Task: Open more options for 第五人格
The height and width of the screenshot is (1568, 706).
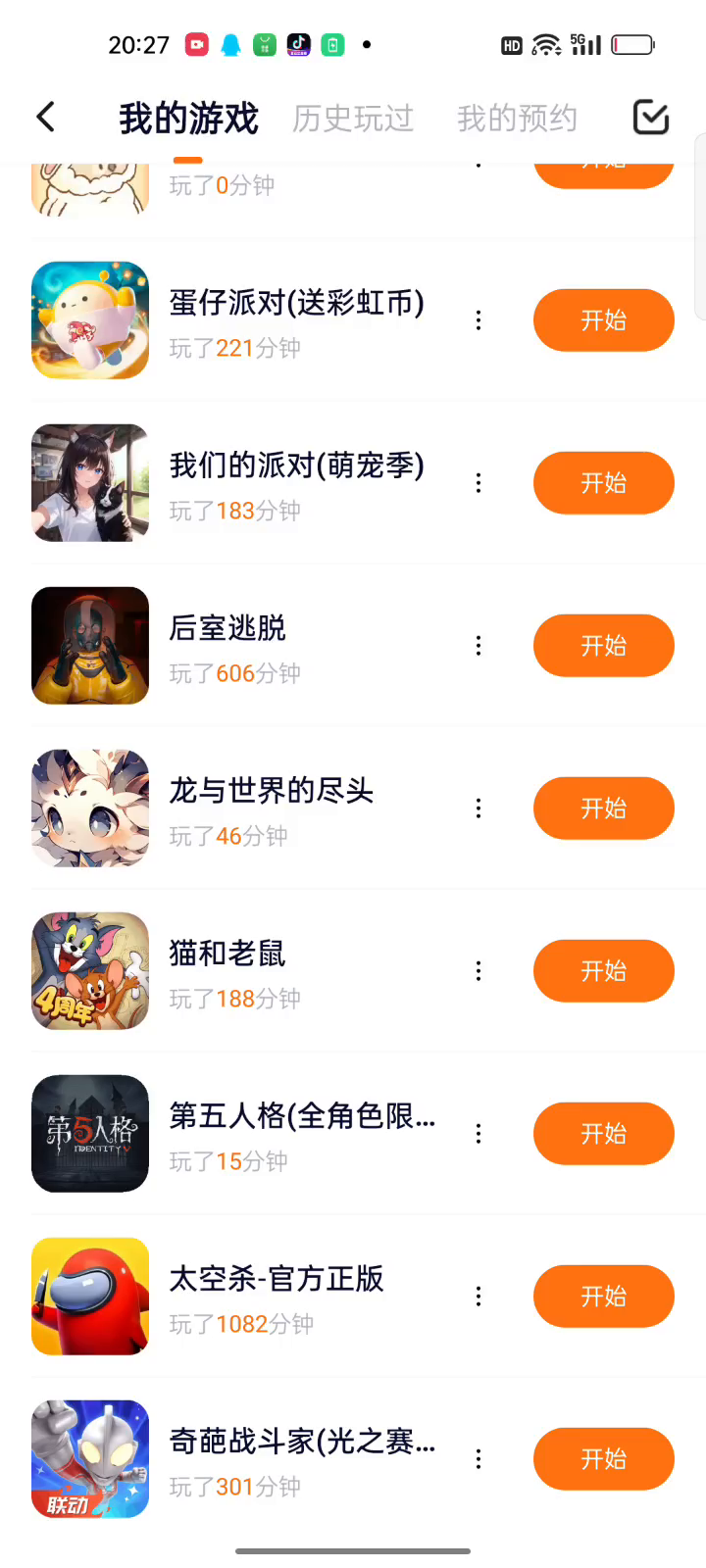Action: click(479, 1134)
